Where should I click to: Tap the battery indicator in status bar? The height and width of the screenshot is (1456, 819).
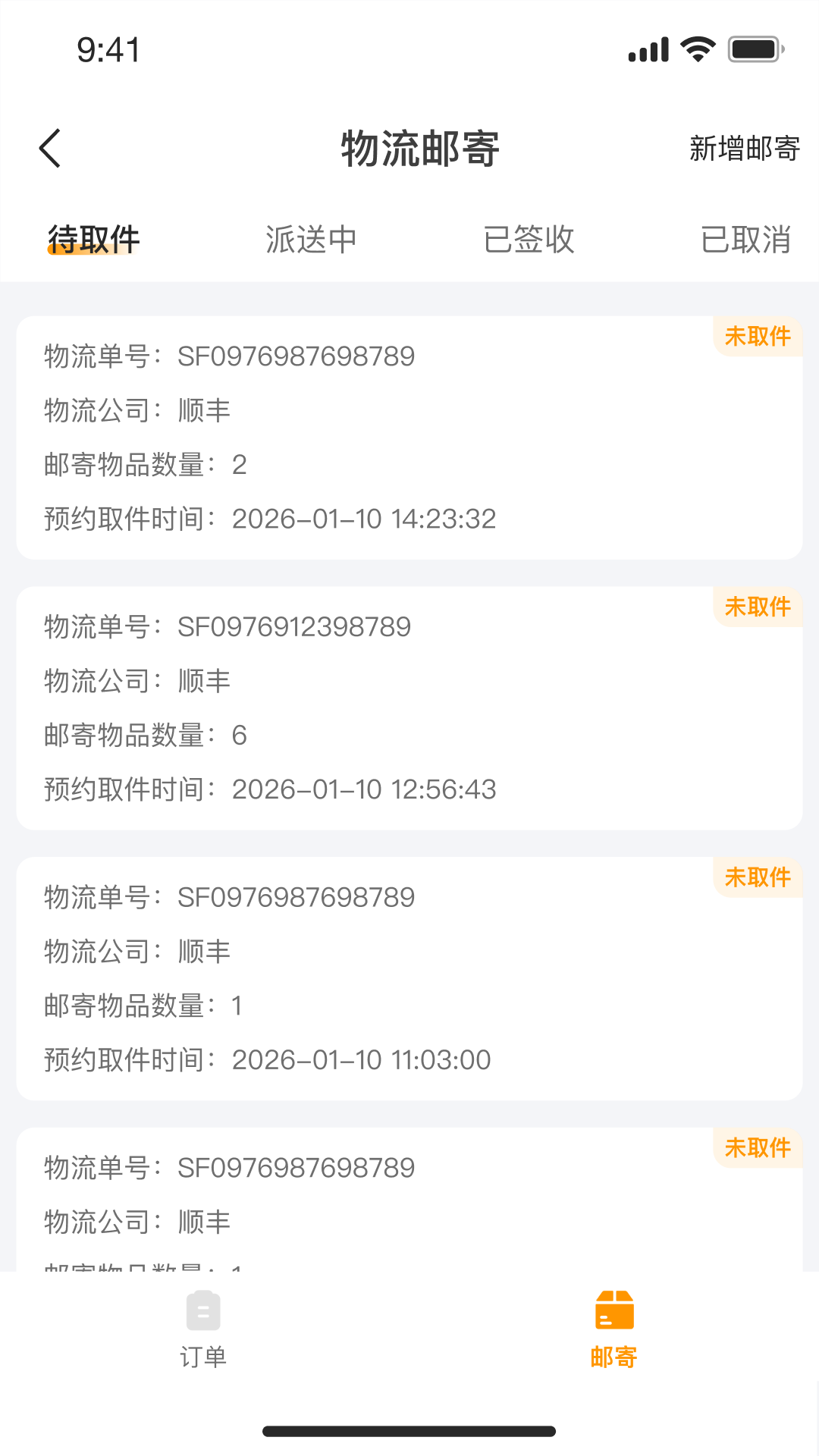755,47
